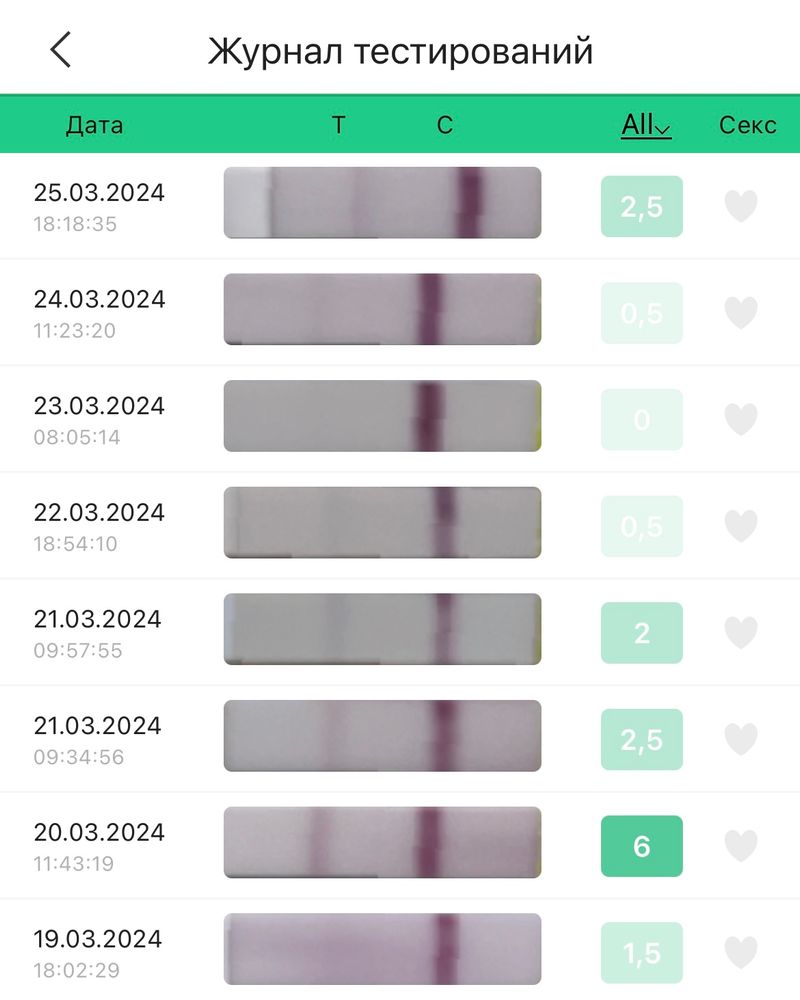
Task: Toggle heart icon on 20.03.2024 row
Action: tap(741, 846)
